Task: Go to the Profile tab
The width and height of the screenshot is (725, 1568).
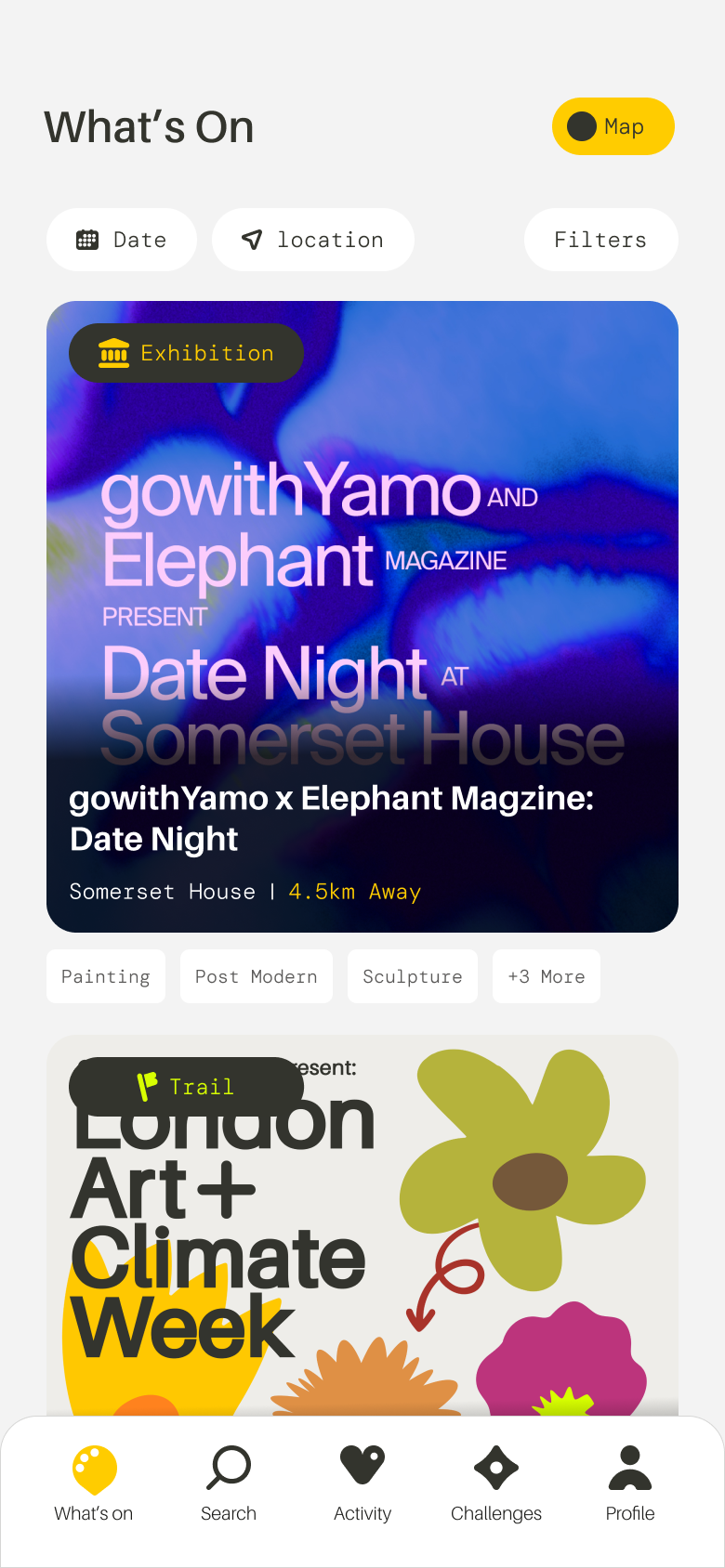Action: 630,1484
